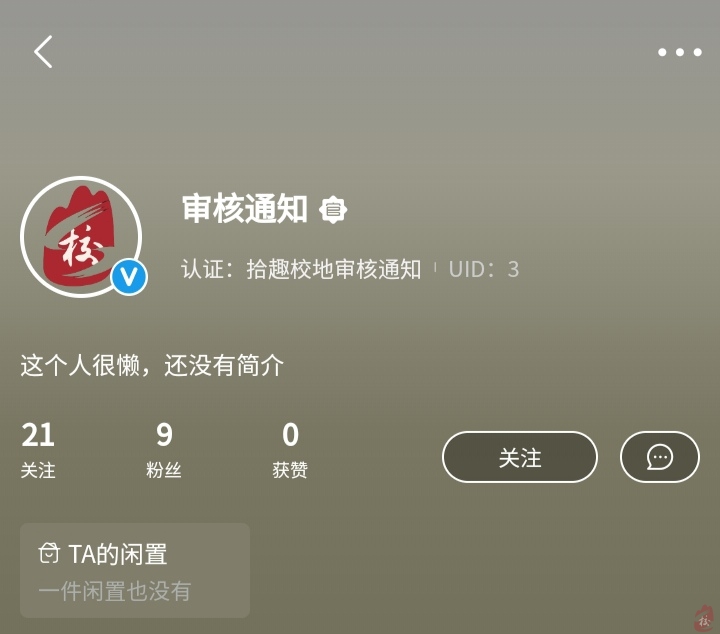
Task: Open the TA的闲置 card
Action: click(135, 570)
